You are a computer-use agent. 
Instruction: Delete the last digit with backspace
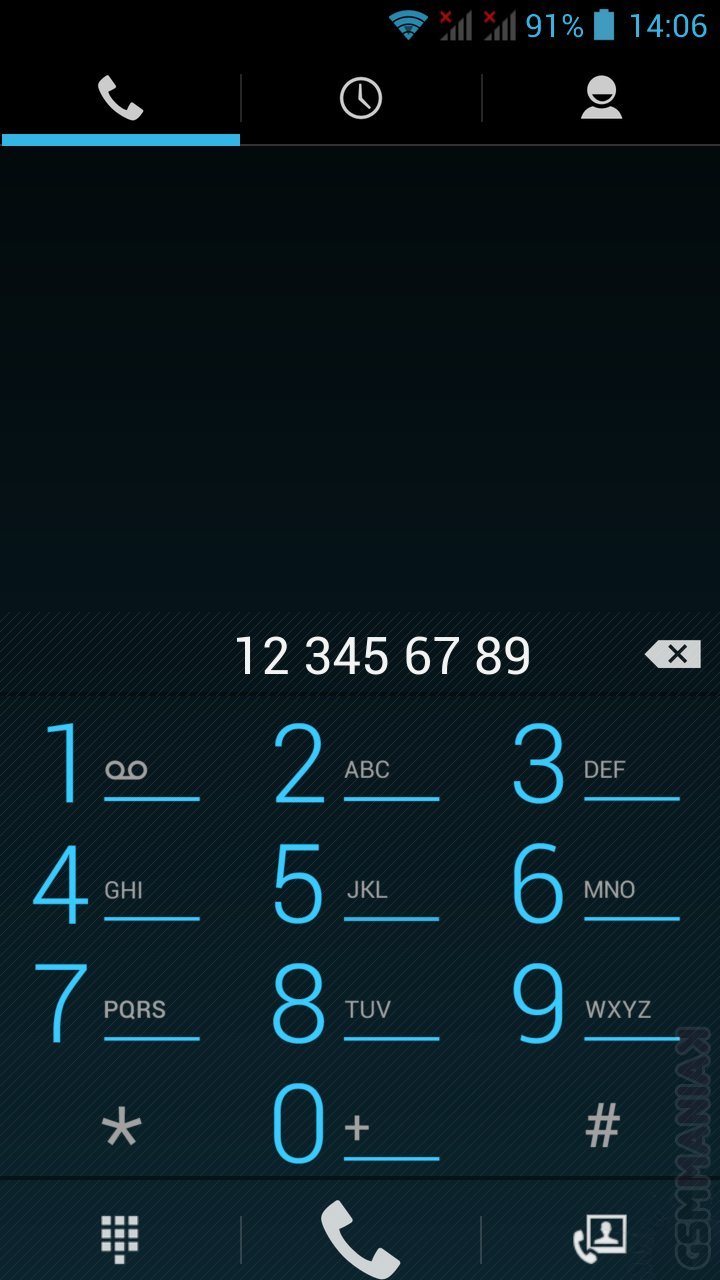673,655
